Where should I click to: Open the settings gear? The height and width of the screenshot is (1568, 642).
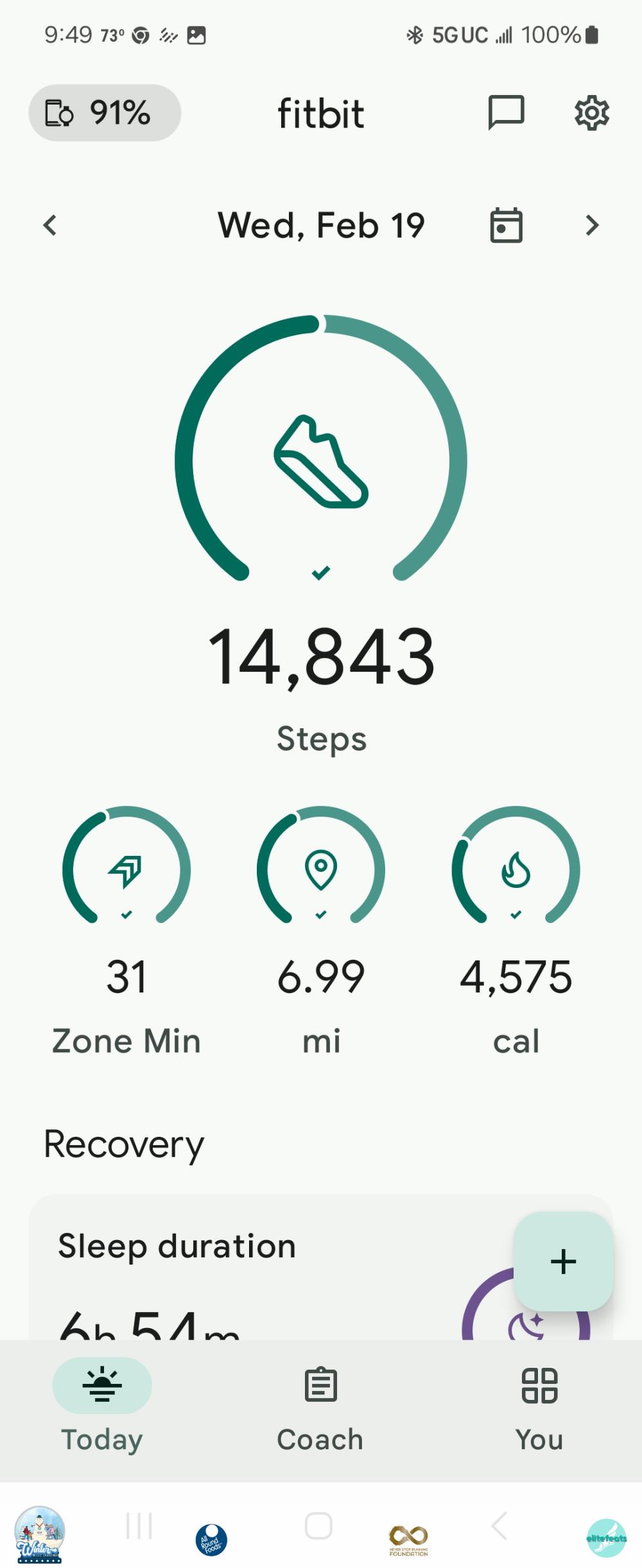point(591,113)
